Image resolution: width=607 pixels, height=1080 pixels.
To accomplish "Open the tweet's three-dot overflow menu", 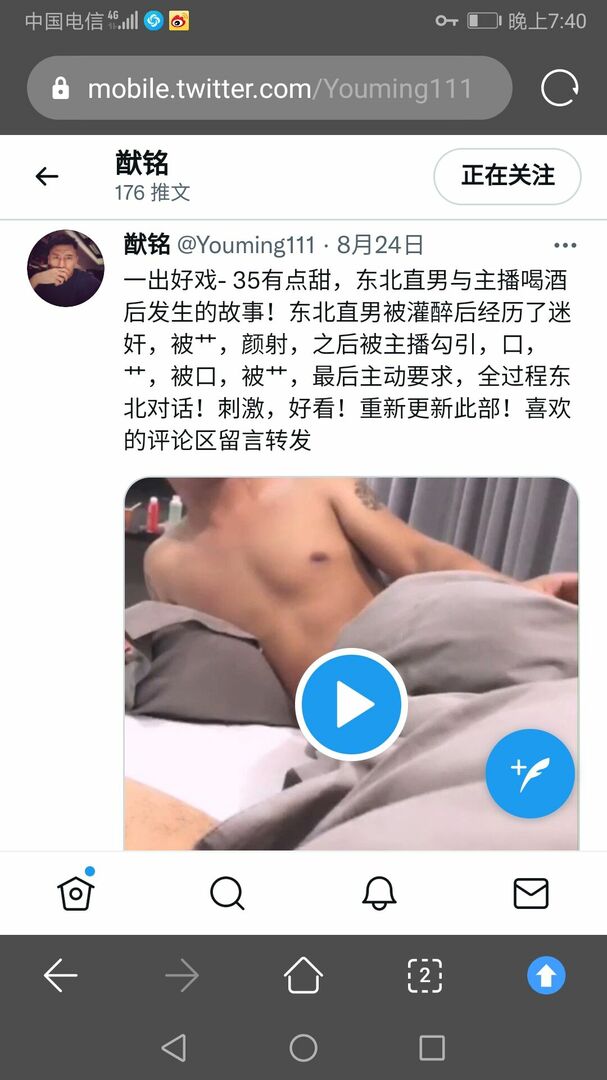I will [565, 245].
